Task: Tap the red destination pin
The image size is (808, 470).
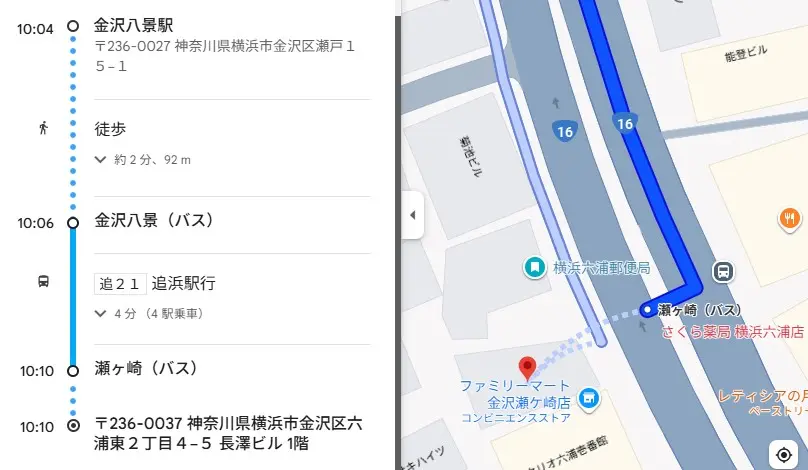Action: click(527, 366)
